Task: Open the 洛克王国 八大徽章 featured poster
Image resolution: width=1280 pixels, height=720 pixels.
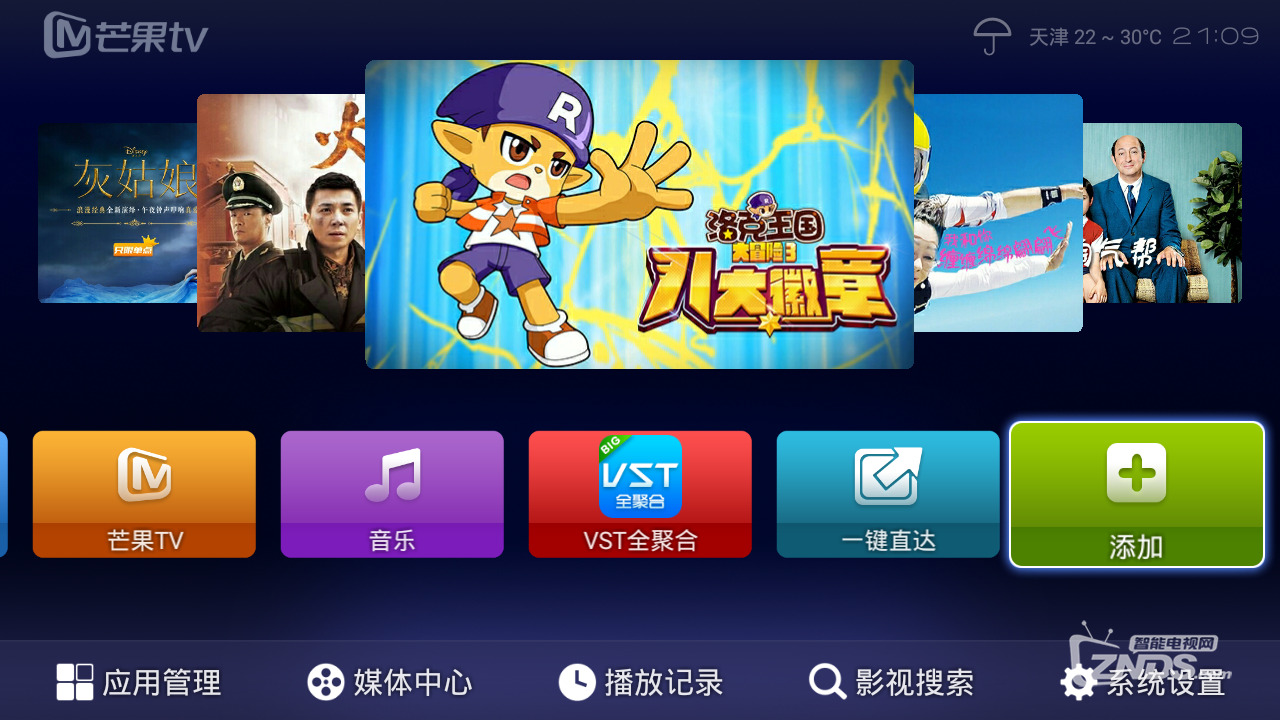Action: [639, 214]
